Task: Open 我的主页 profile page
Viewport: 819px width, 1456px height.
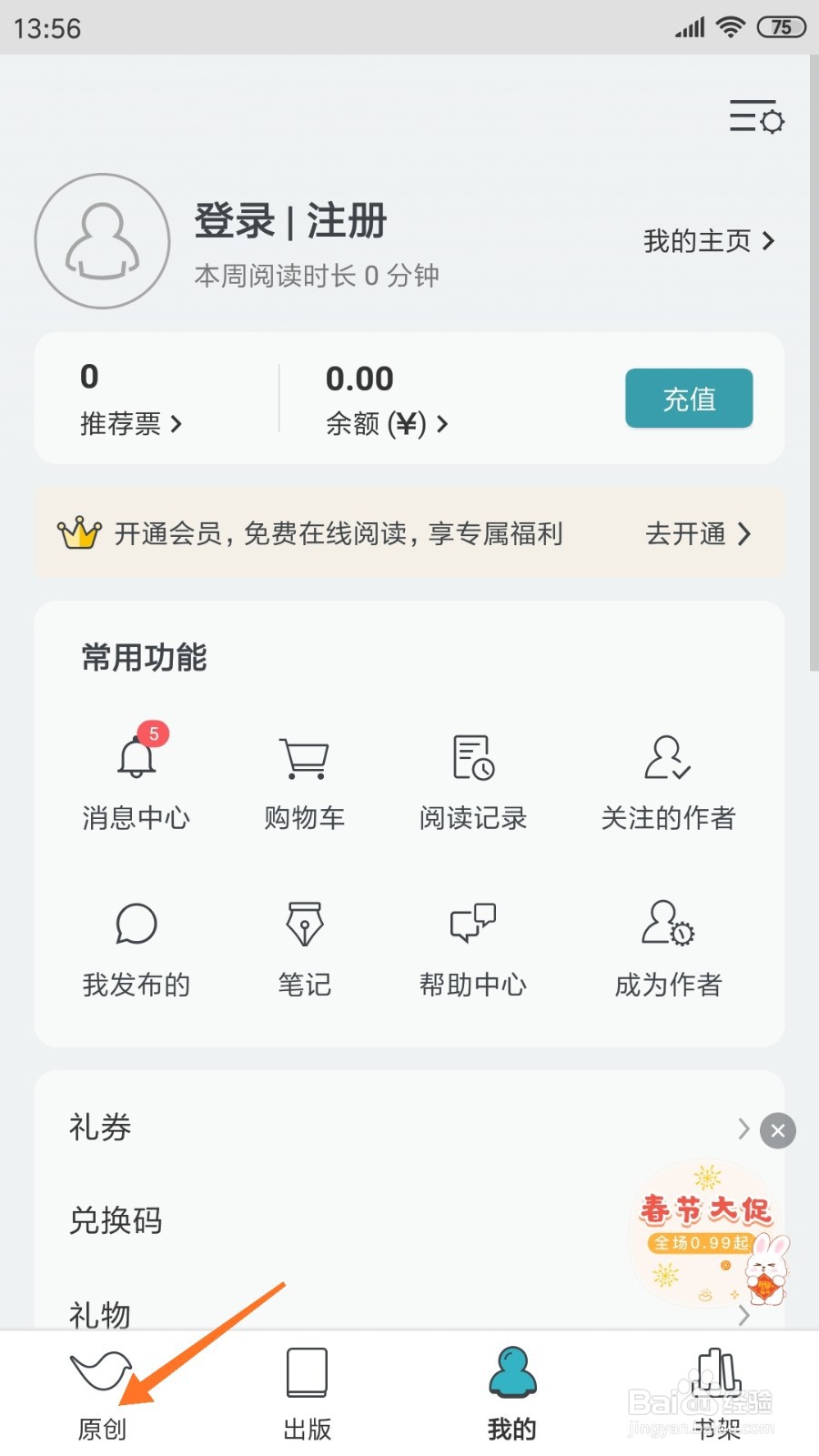Action: (x=708, y=241)
